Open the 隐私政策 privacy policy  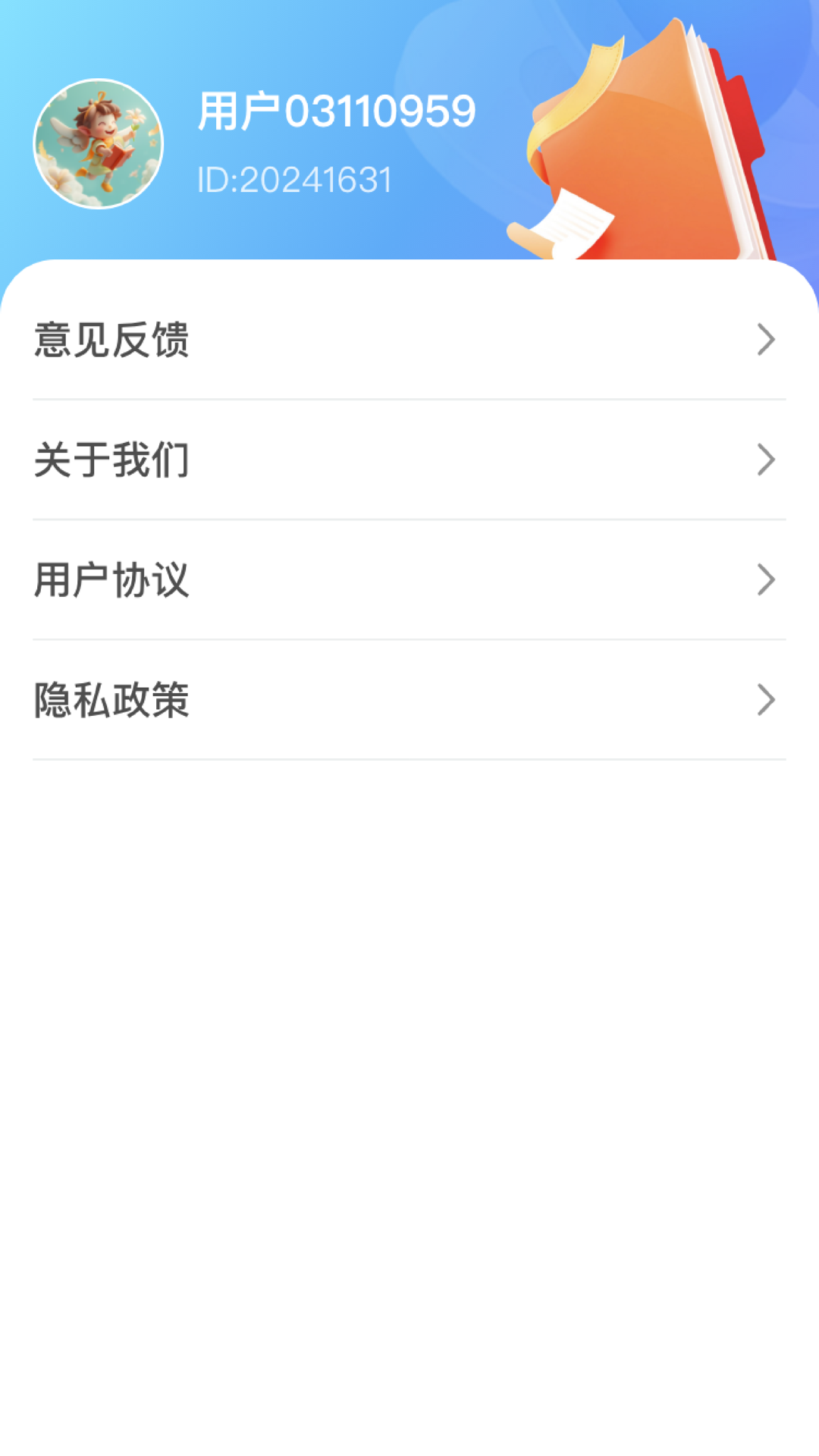tap(409, 700)
